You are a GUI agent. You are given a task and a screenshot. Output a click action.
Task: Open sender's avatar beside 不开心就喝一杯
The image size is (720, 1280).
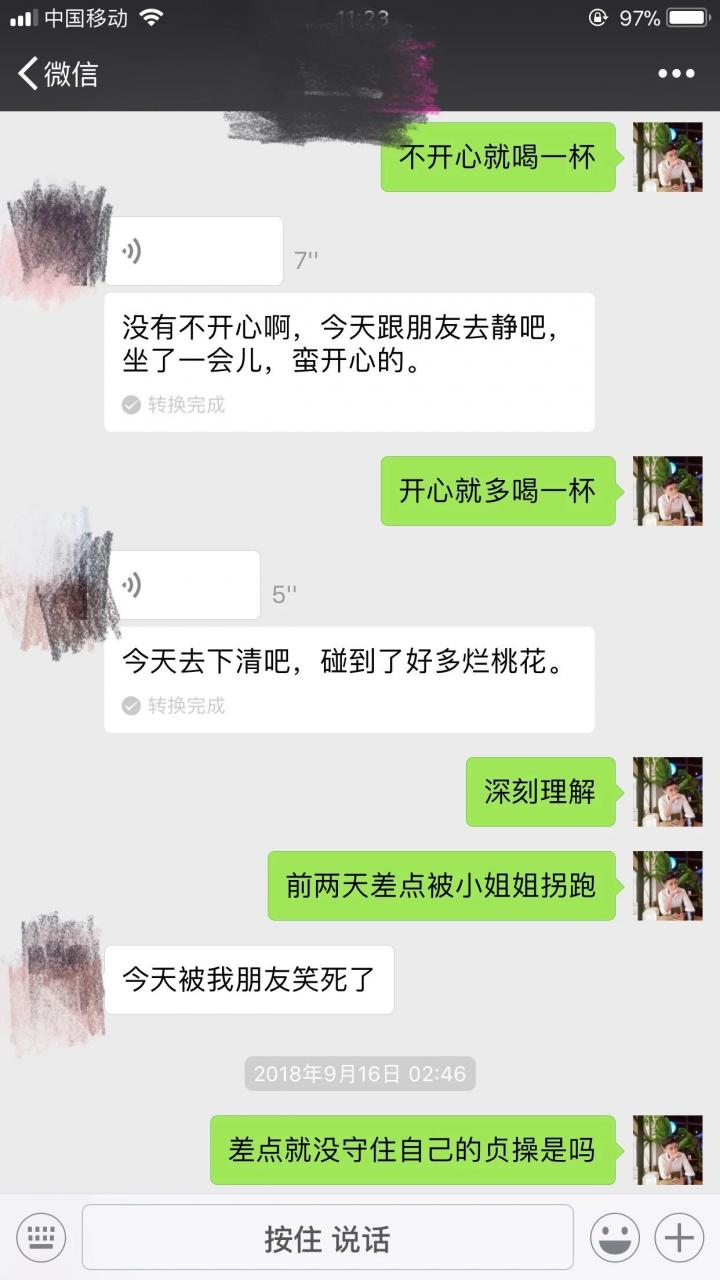coord(668,157)
